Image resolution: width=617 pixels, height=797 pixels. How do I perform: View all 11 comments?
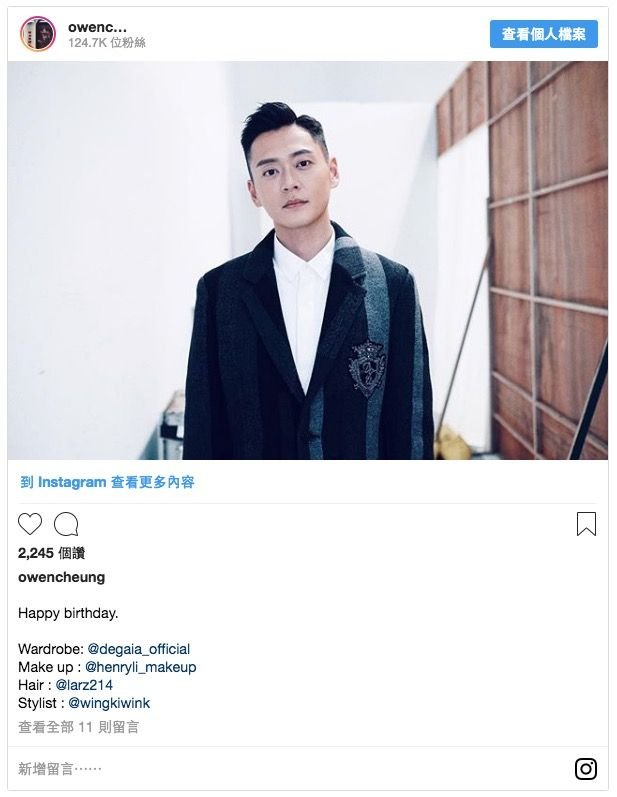coord(78,727)
